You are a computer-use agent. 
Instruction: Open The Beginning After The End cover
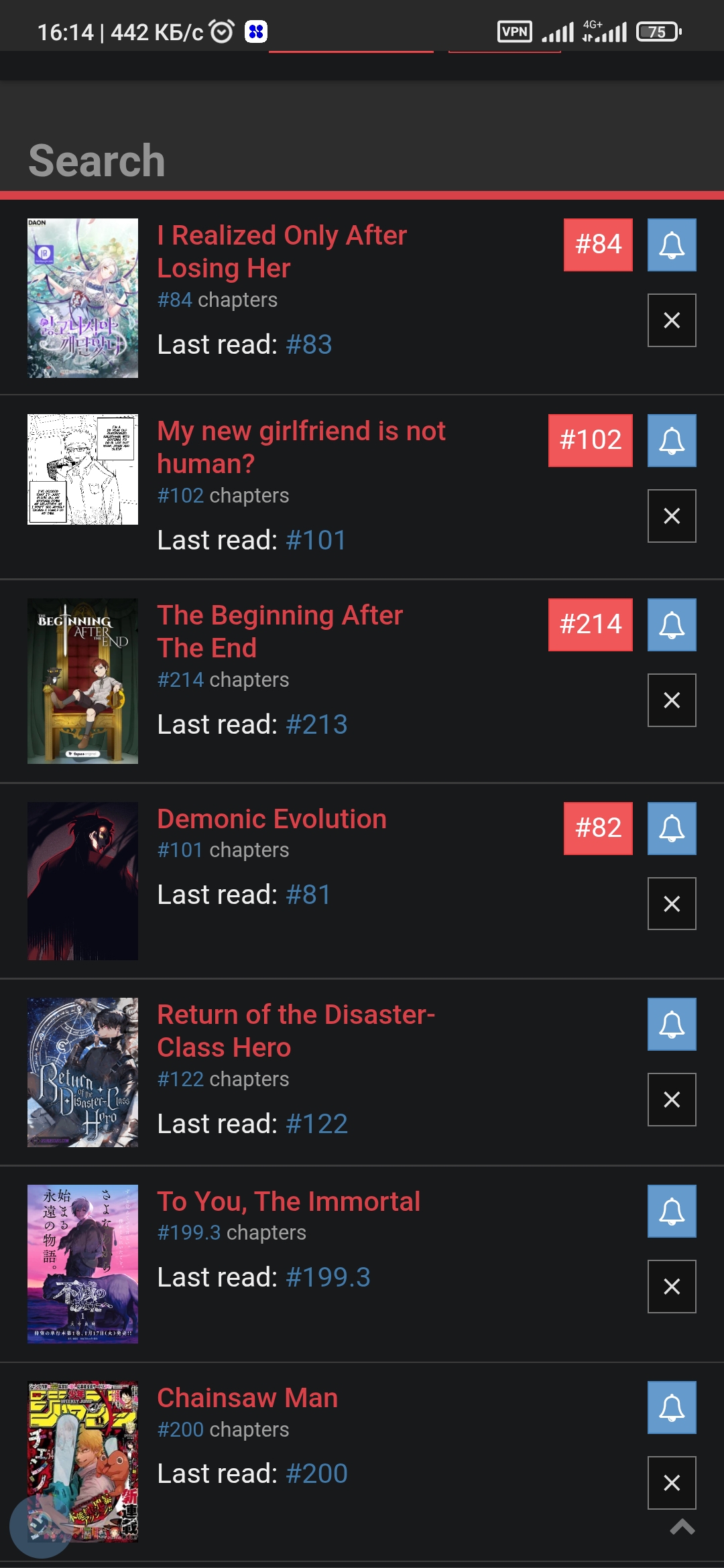[82, 681]
